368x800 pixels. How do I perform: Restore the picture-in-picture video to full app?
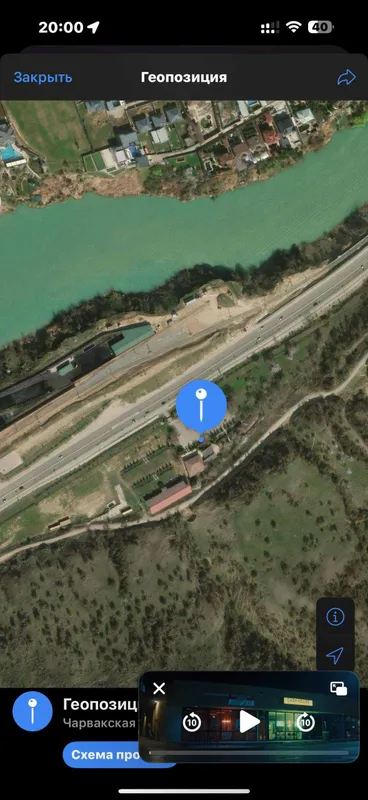click(x=338, y=689)
